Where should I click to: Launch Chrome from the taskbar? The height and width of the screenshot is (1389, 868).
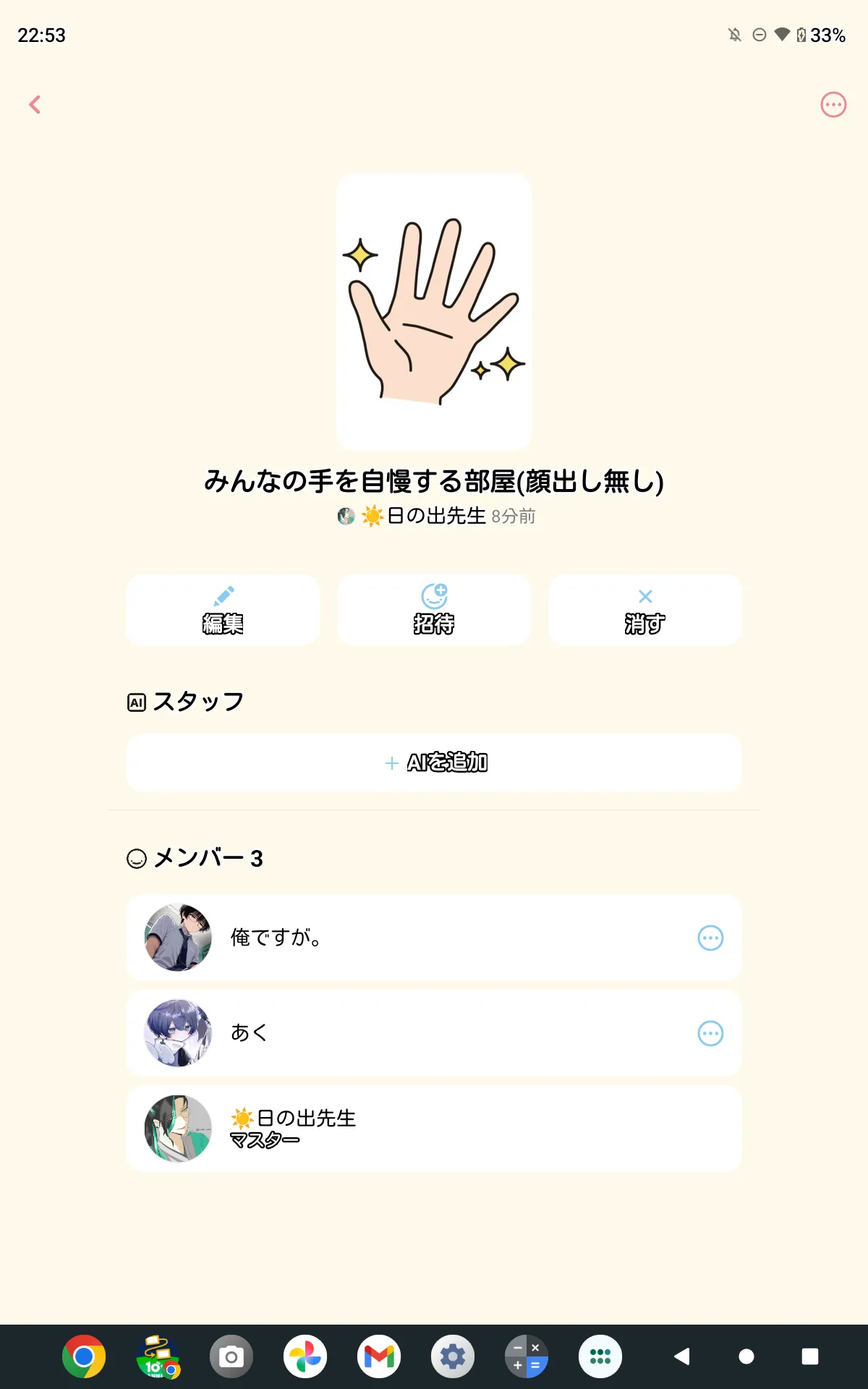(84, 1356)
